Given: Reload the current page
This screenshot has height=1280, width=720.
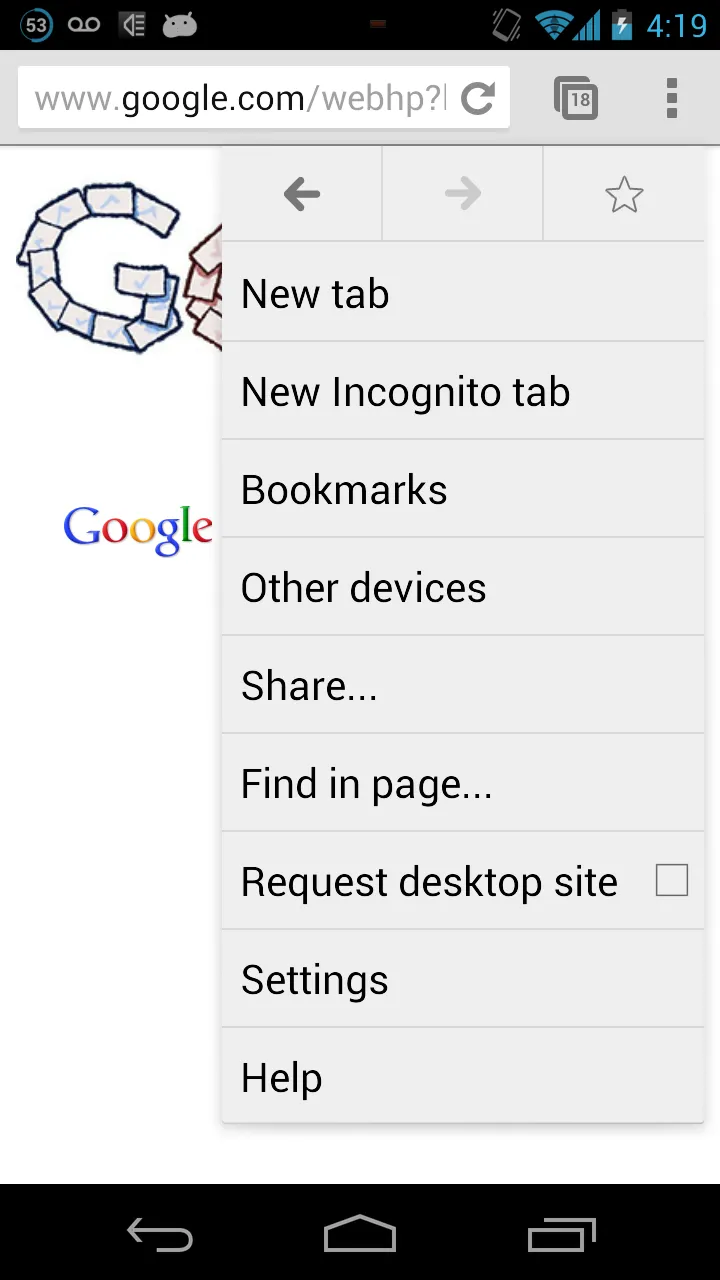Looking at the screenshot, I should [x=478, y=98].
